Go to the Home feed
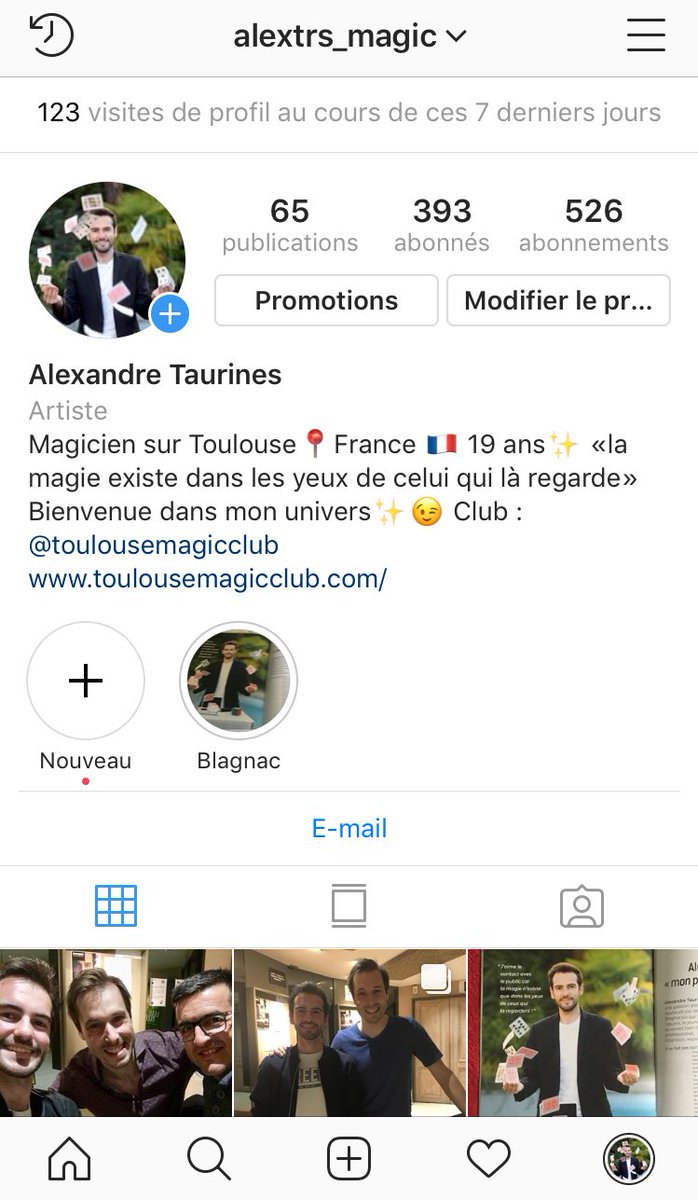This screenshot has width=698, height=1200. (x=69, y=1160)
